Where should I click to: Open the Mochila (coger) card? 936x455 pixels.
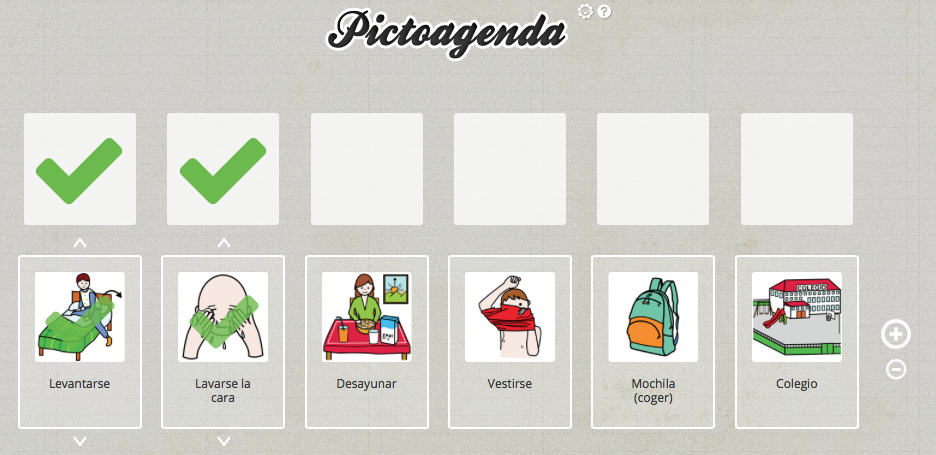click(x=653, y=341)
